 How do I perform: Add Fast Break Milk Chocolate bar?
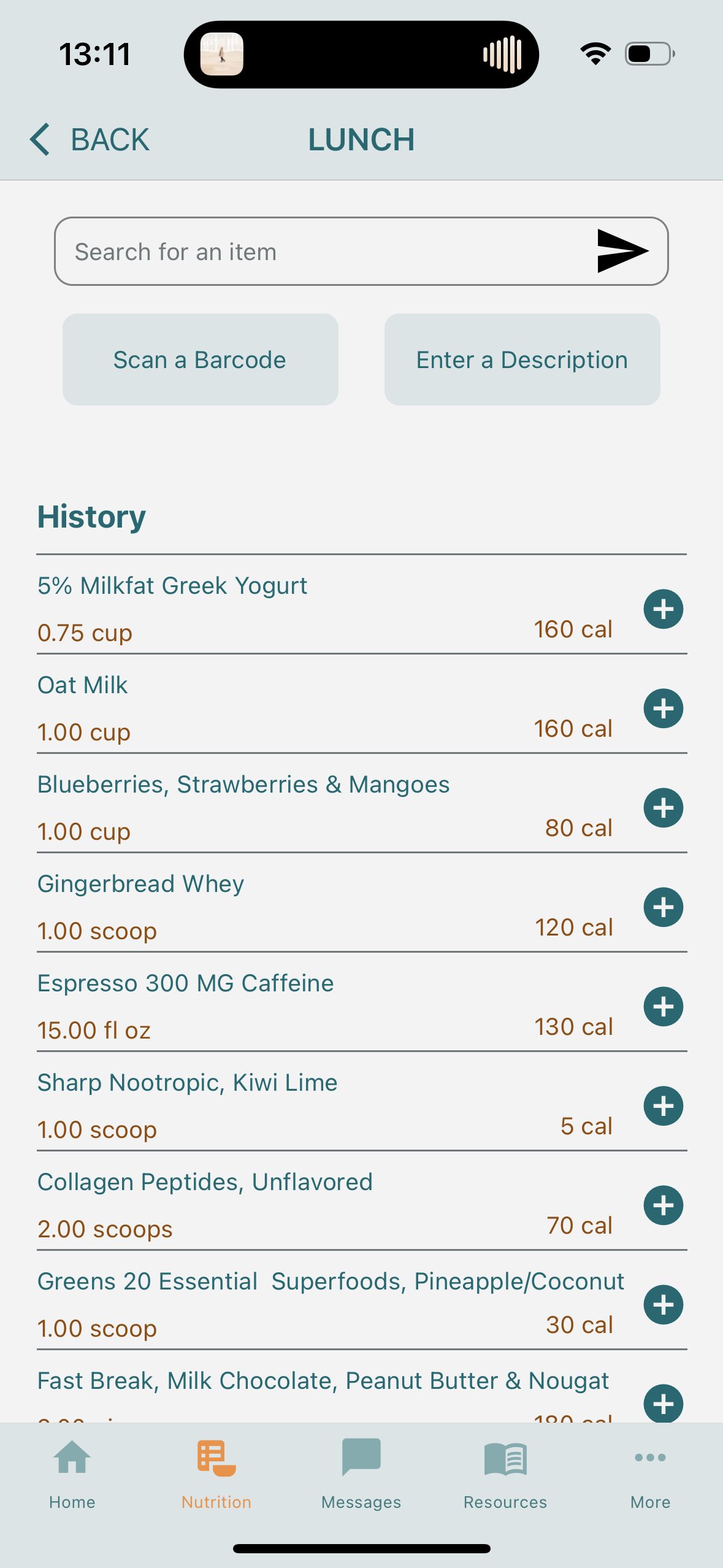pyautogui.click(x=663, y=1403)
